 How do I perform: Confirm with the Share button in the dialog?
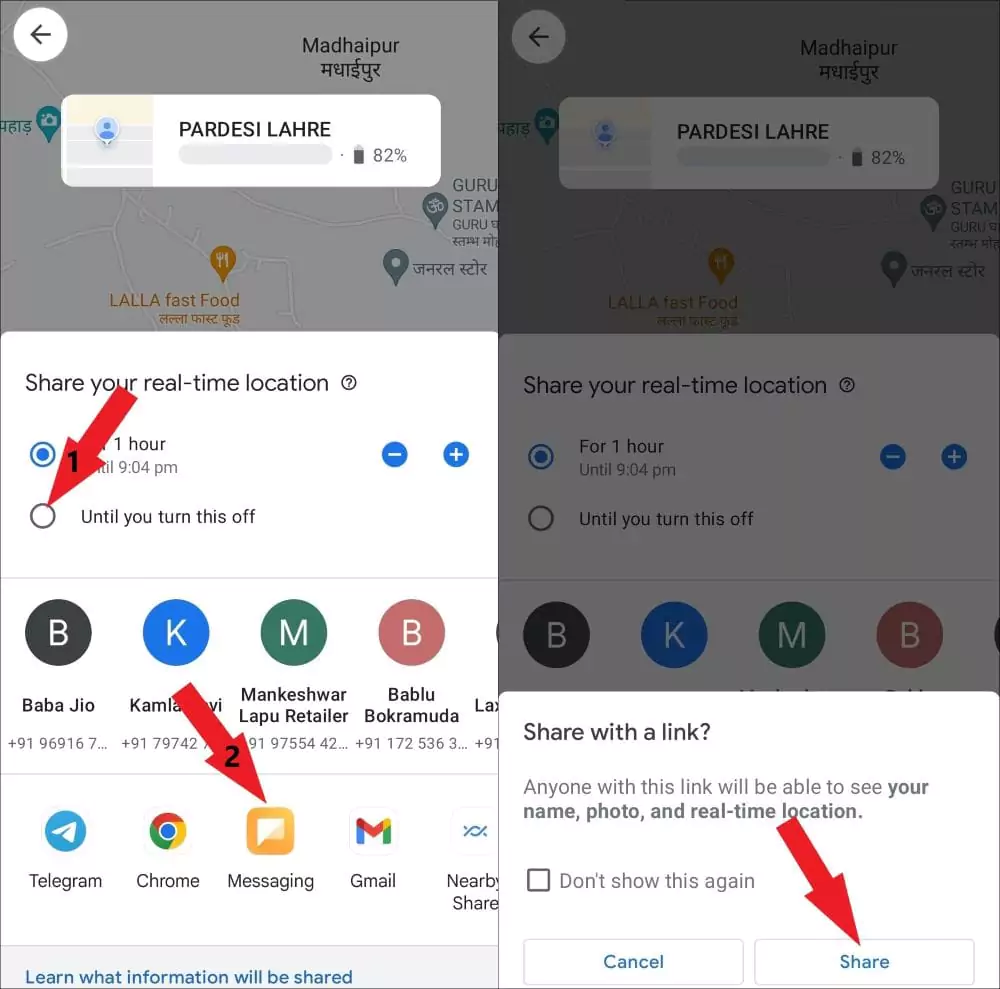click(864, 962)
